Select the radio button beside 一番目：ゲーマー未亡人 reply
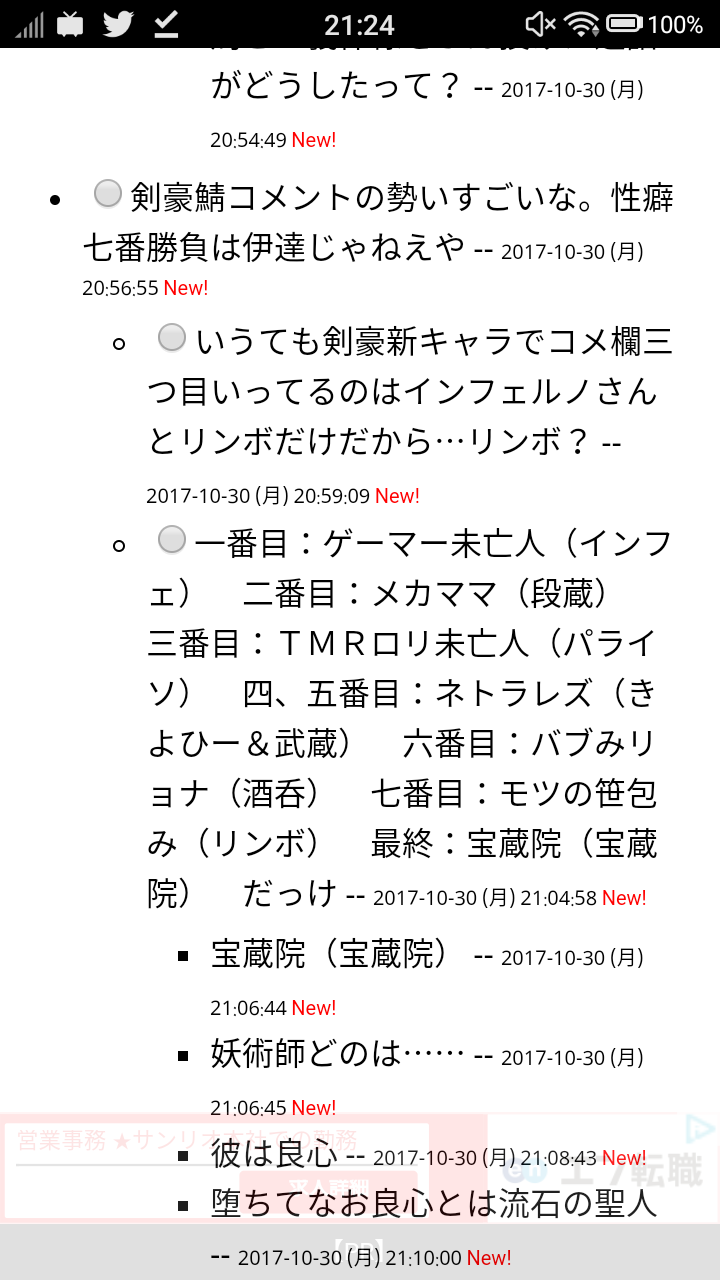 click(172, 540)
